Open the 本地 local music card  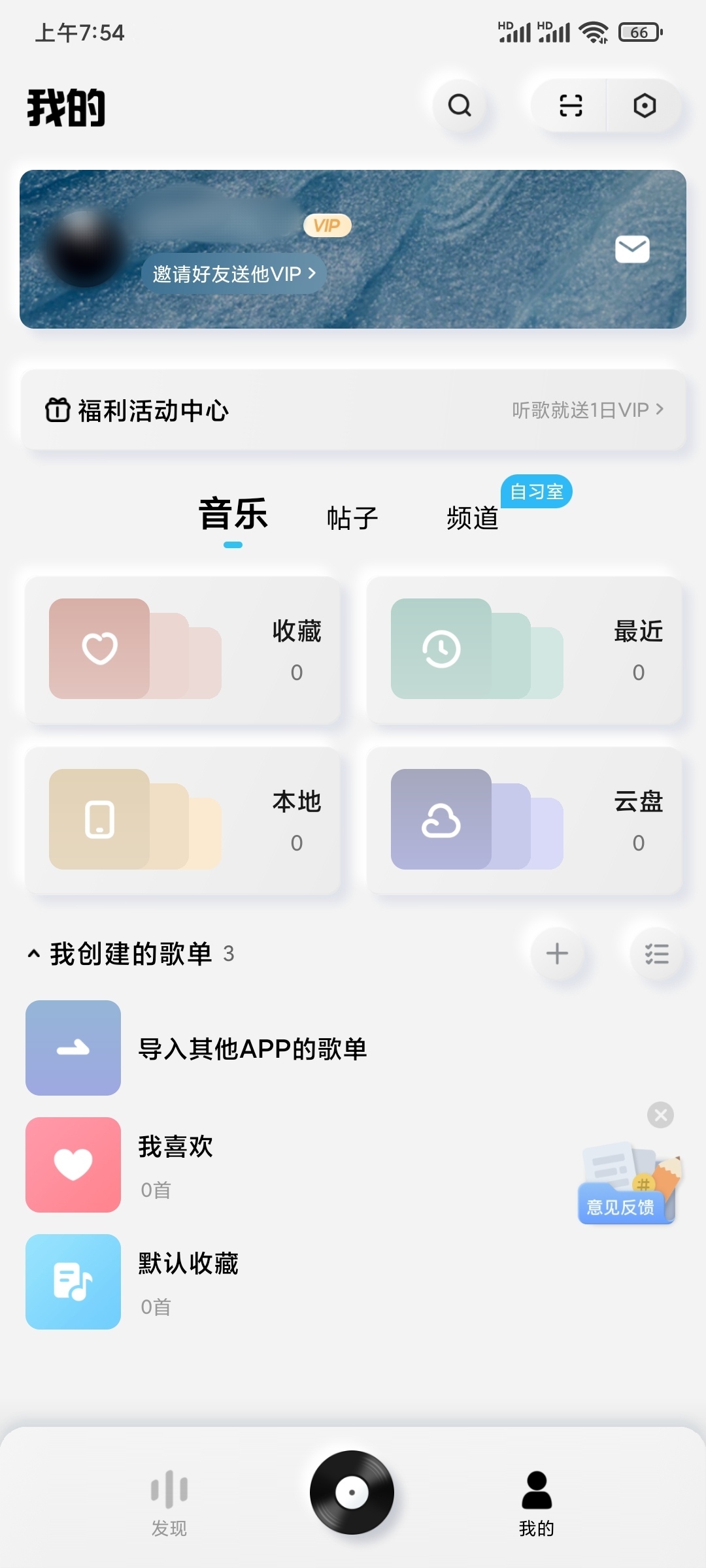click(x=184, y=822)
